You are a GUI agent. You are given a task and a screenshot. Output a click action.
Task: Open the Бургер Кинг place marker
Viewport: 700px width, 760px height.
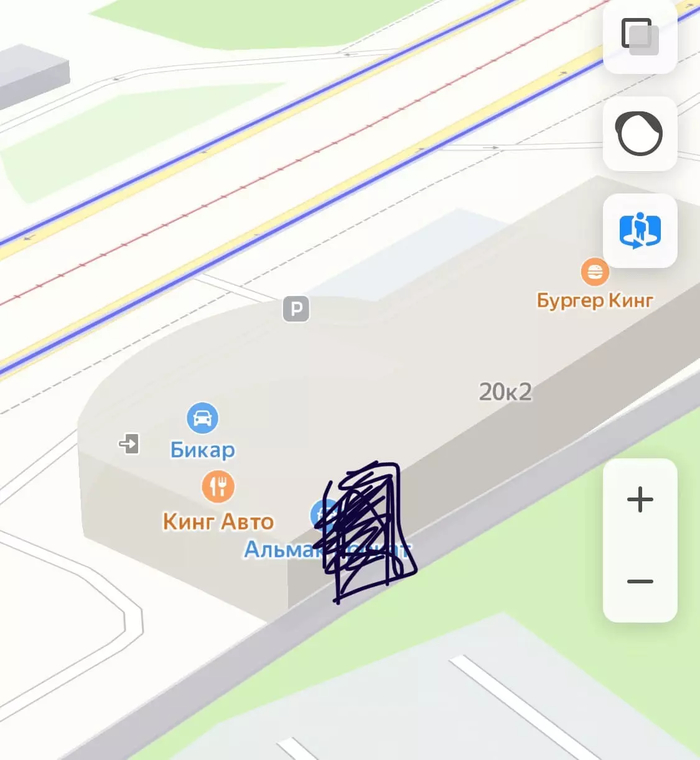595,271
